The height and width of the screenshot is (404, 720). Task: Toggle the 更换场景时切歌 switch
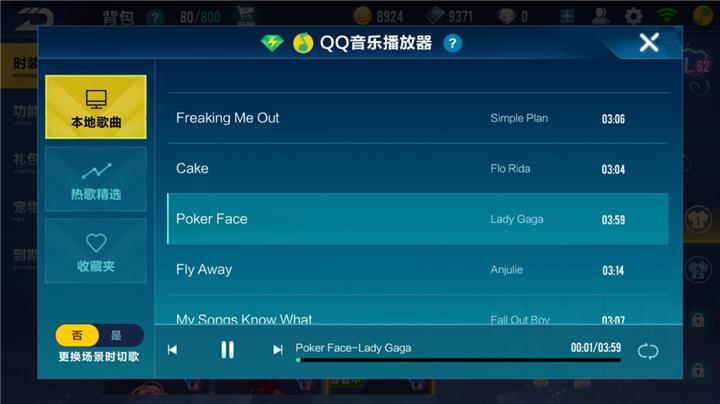(x=98, y=335)
